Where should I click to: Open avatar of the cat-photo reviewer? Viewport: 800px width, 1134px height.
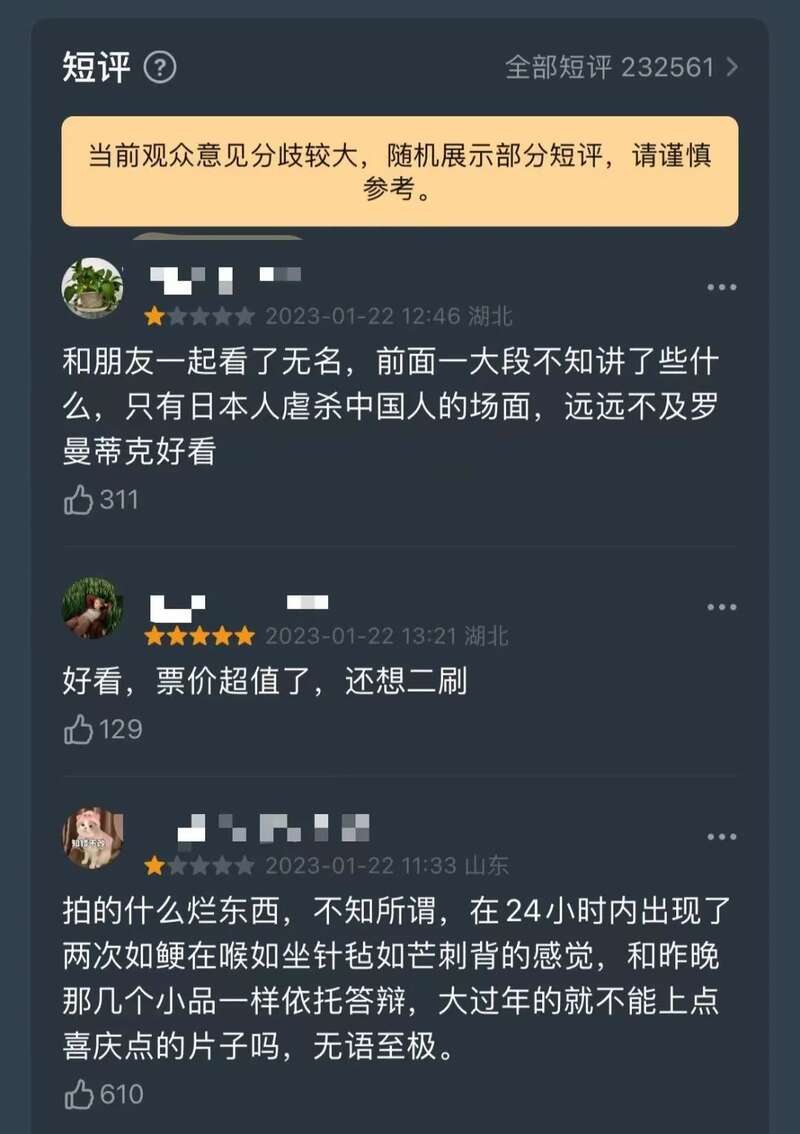92,838
